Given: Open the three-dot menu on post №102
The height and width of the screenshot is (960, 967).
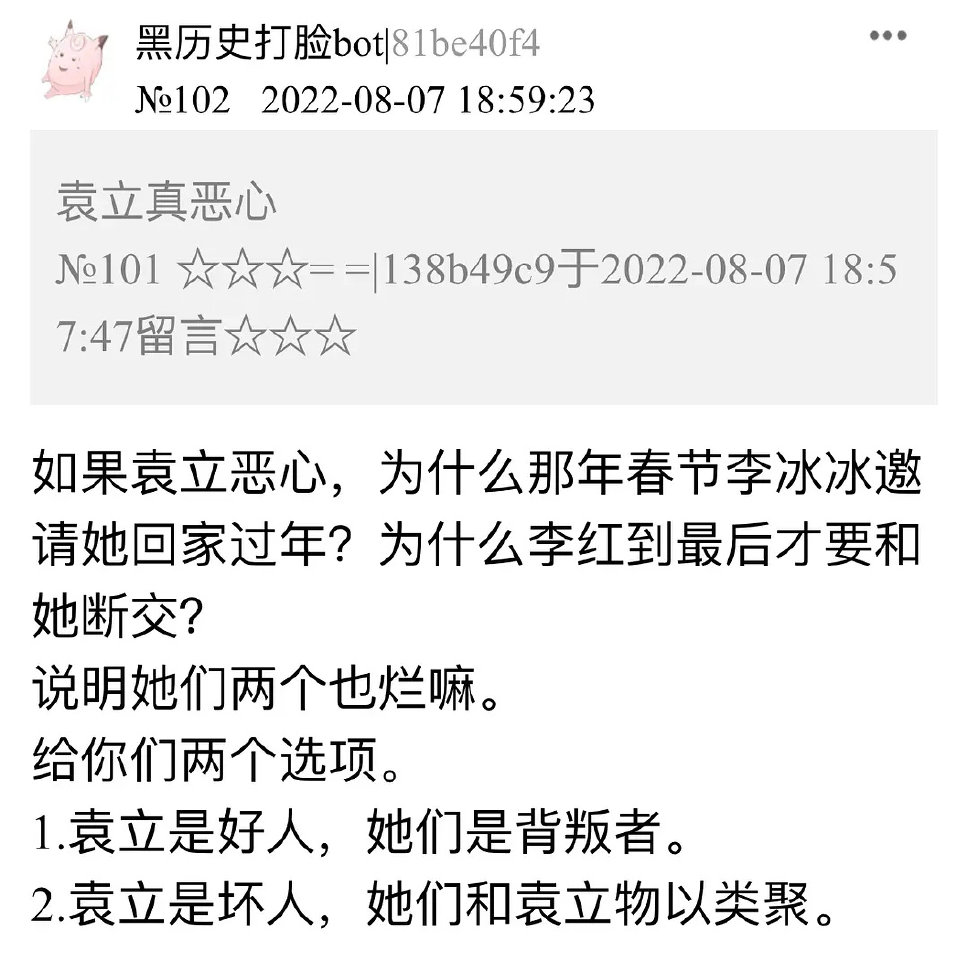Looking at the screenshot, I should tap(887, 36).
